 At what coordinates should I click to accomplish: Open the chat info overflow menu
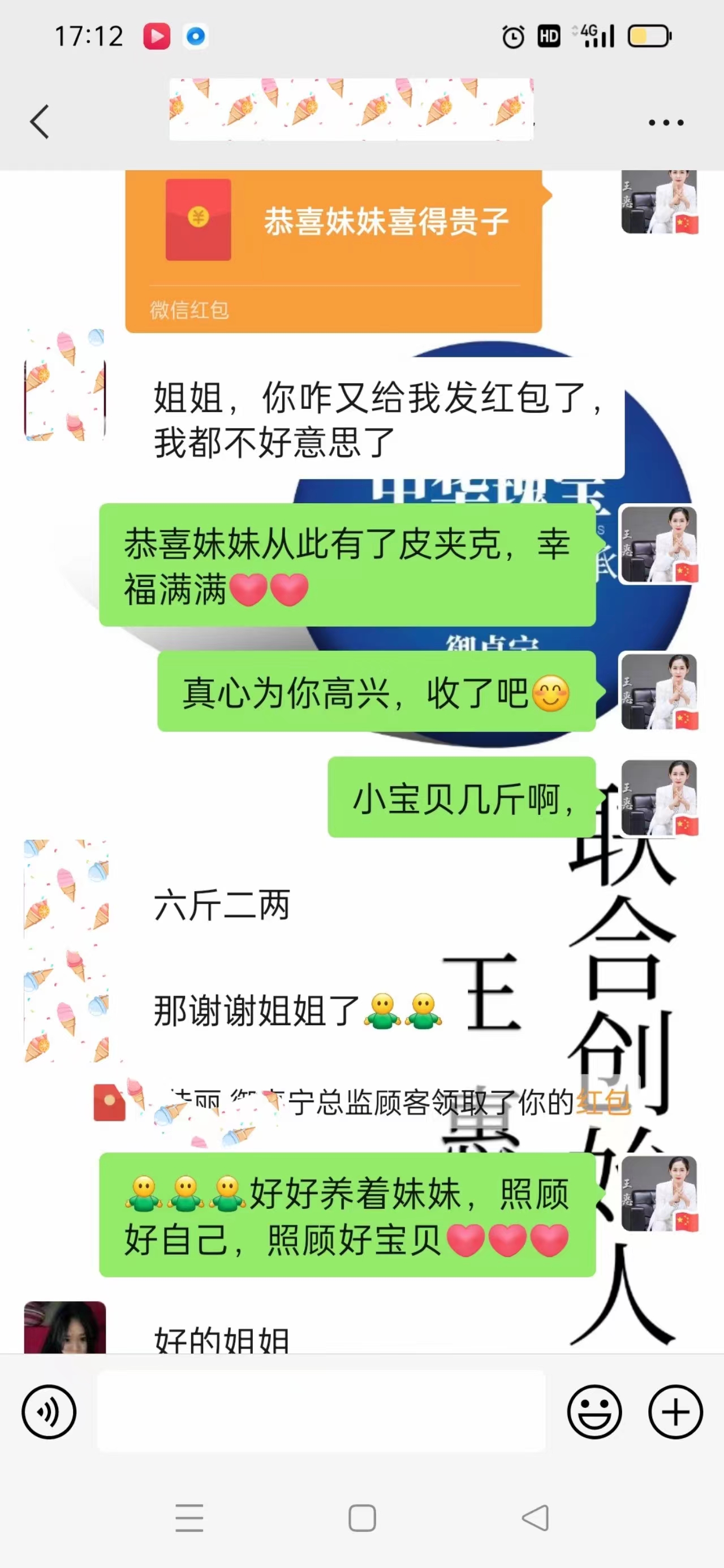tap(666, 122)
